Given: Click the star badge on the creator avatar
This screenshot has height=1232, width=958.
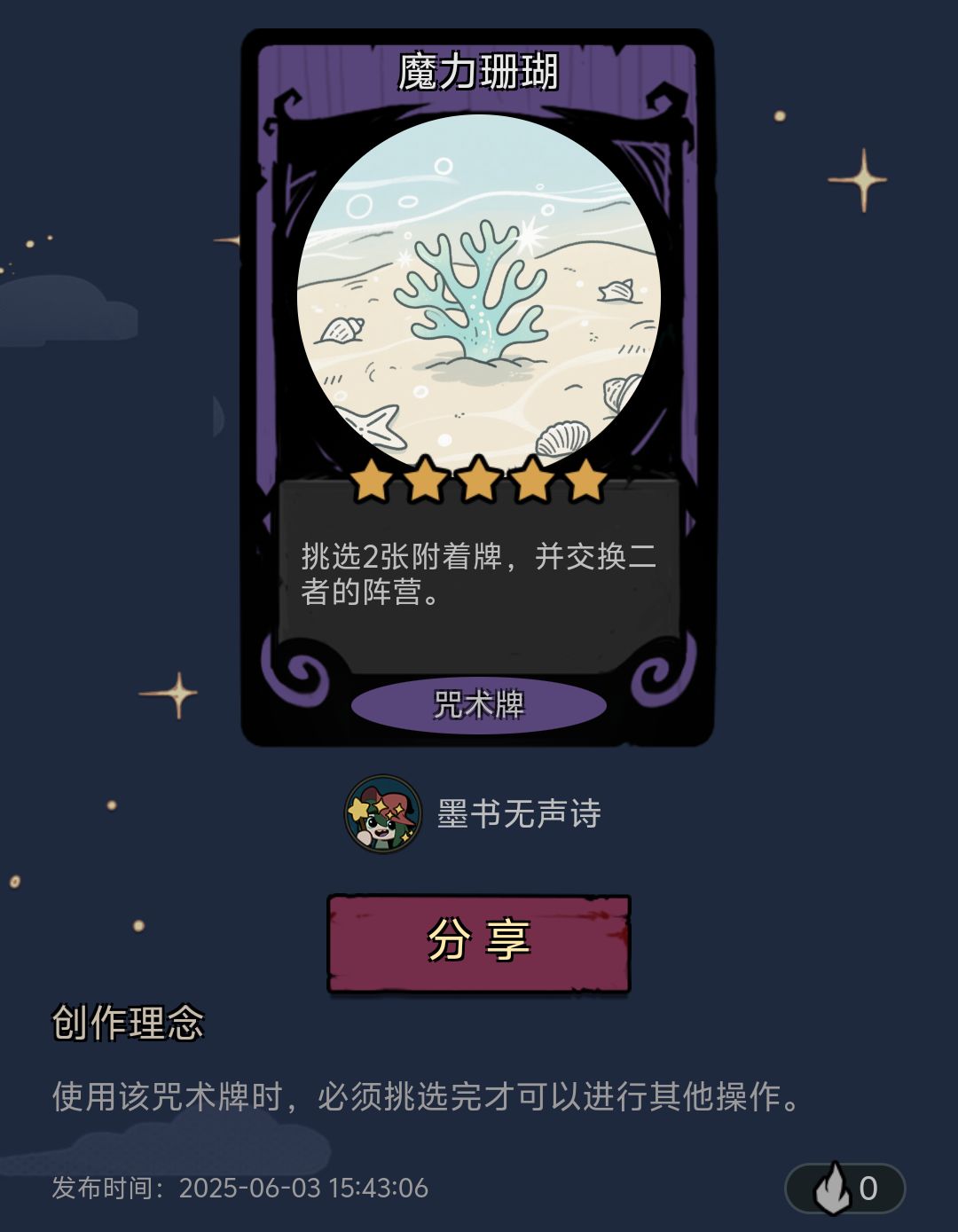Looking at the screenshot, I should tap(358, 812).
